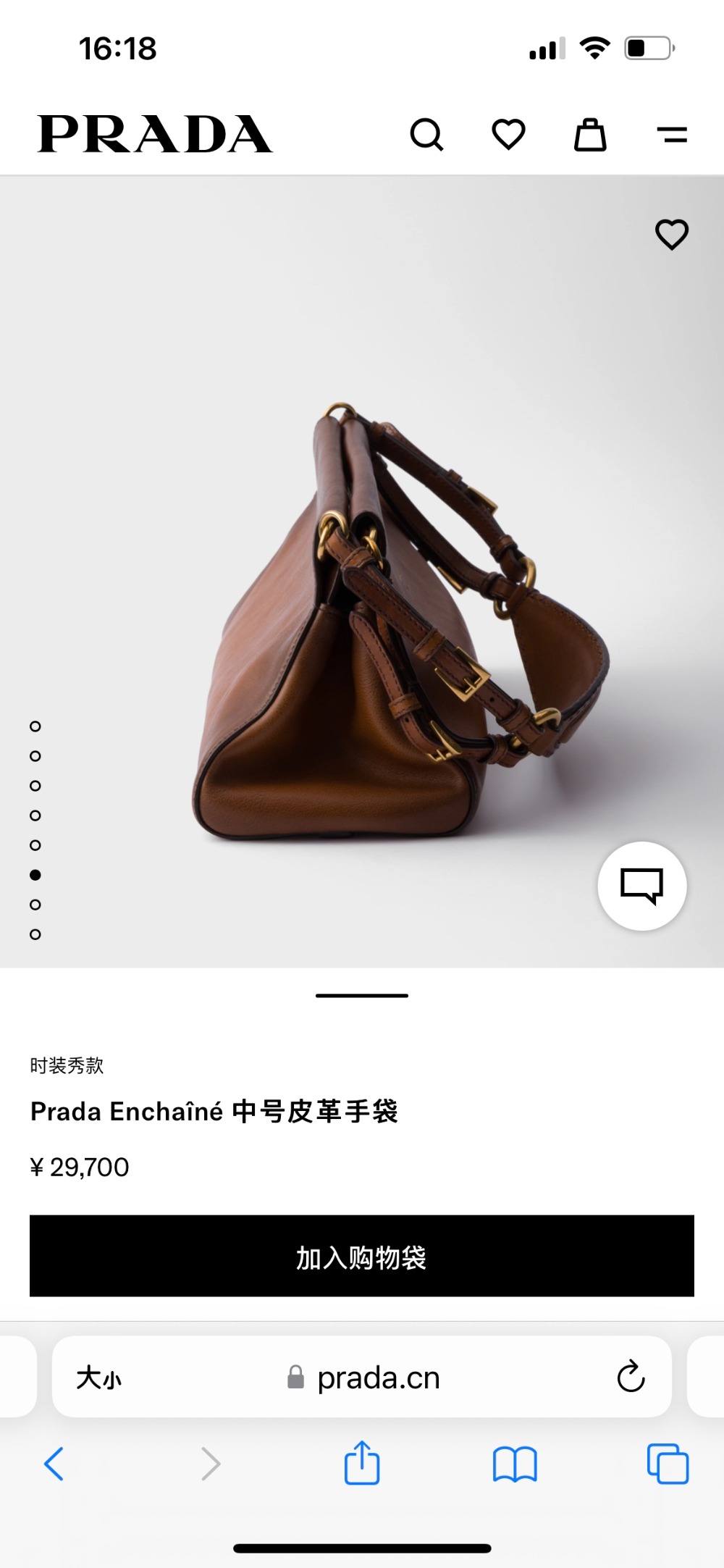Tap the PRADA logo to go home

155,135
